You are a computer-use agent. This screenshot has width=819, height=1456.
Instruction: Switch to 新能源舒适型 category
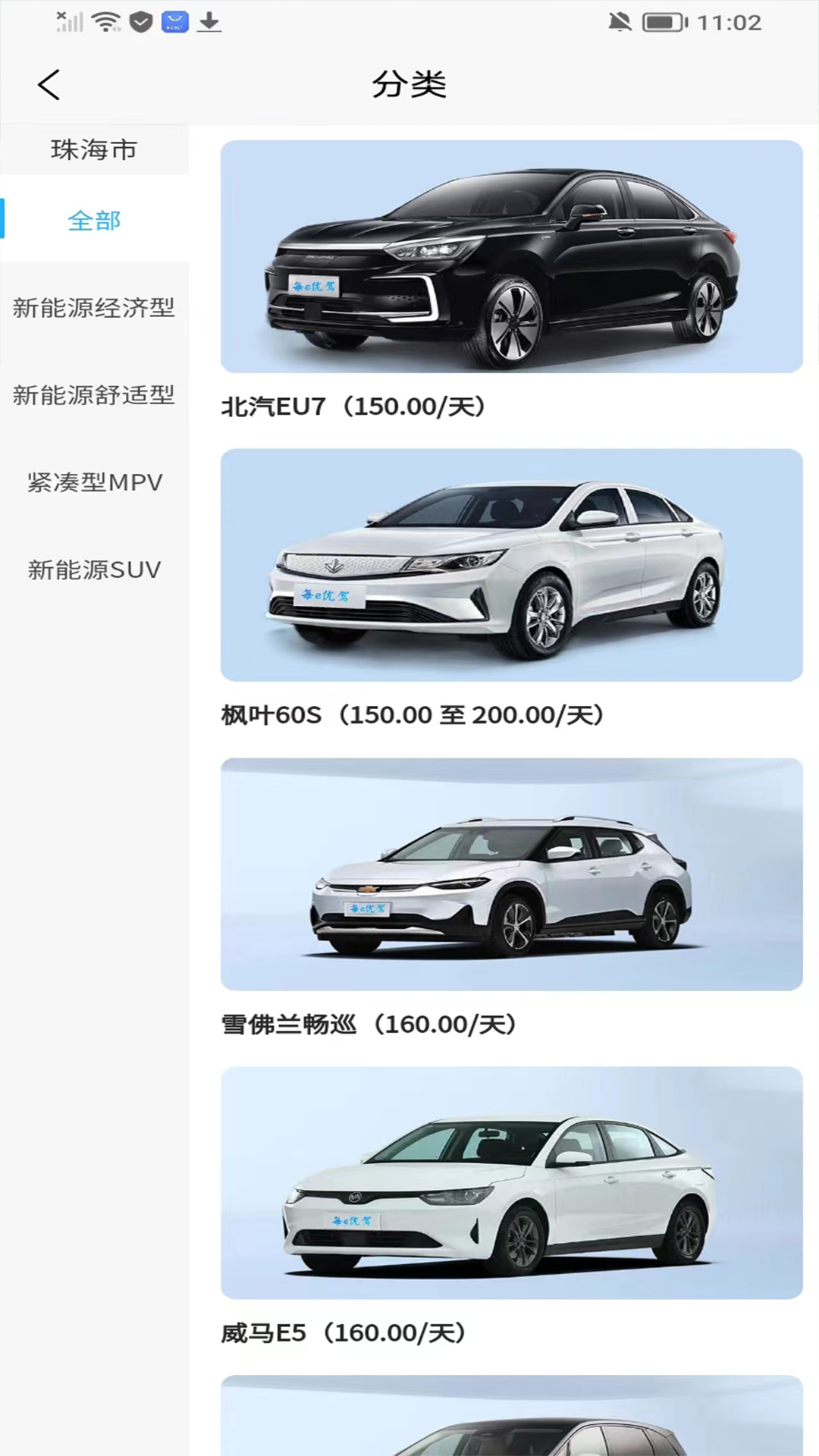94,395
